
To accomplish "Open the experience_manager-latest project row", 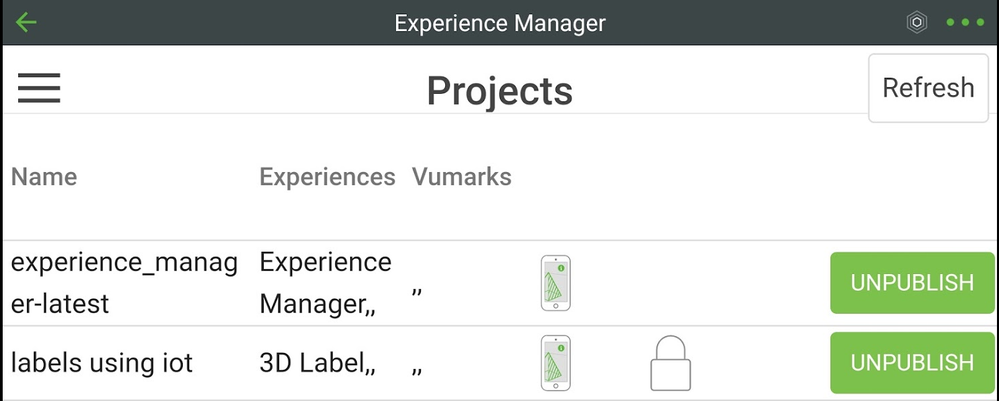I will click(x=124, y=283).
